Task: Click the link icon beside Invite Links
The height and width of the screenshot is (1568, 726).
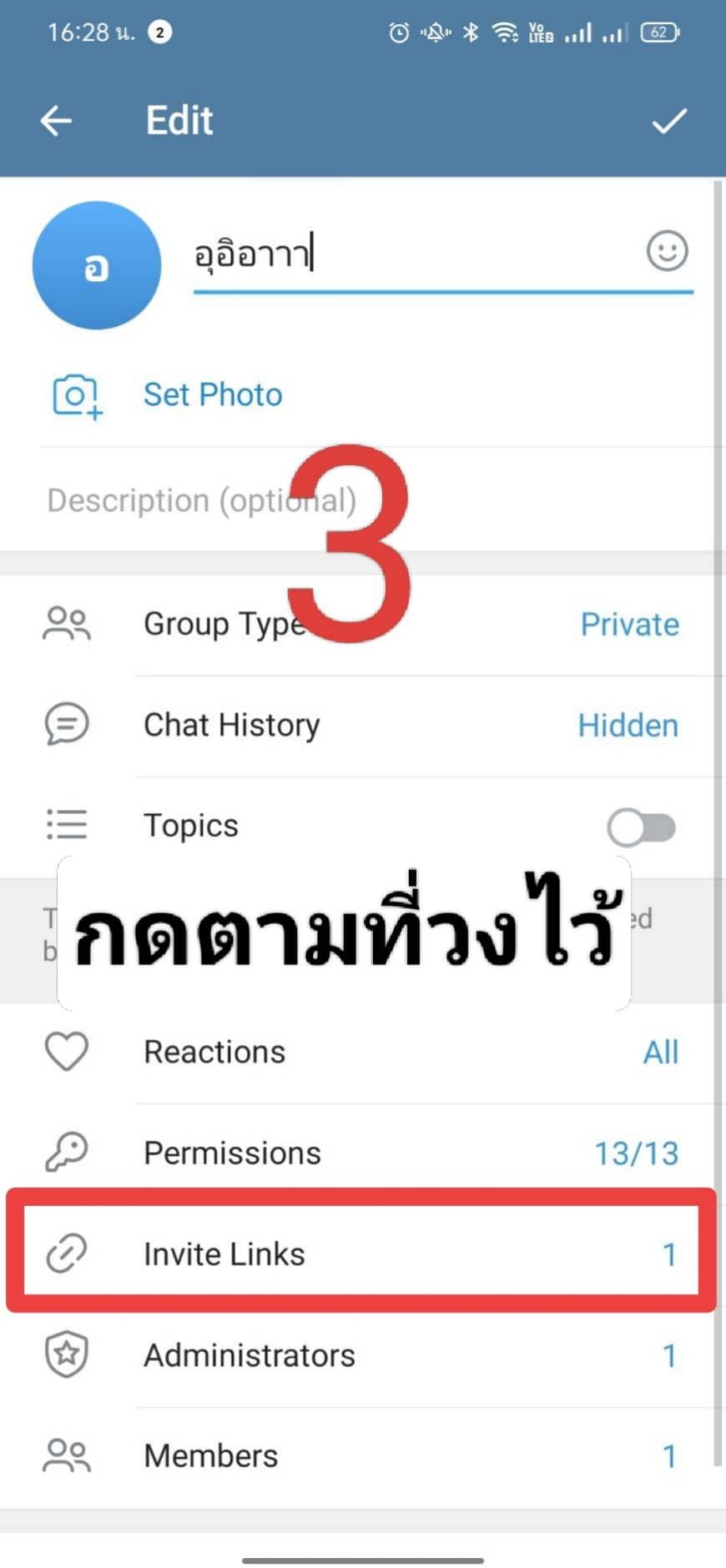Action: pyautogui.click(x=67, y=1254)
